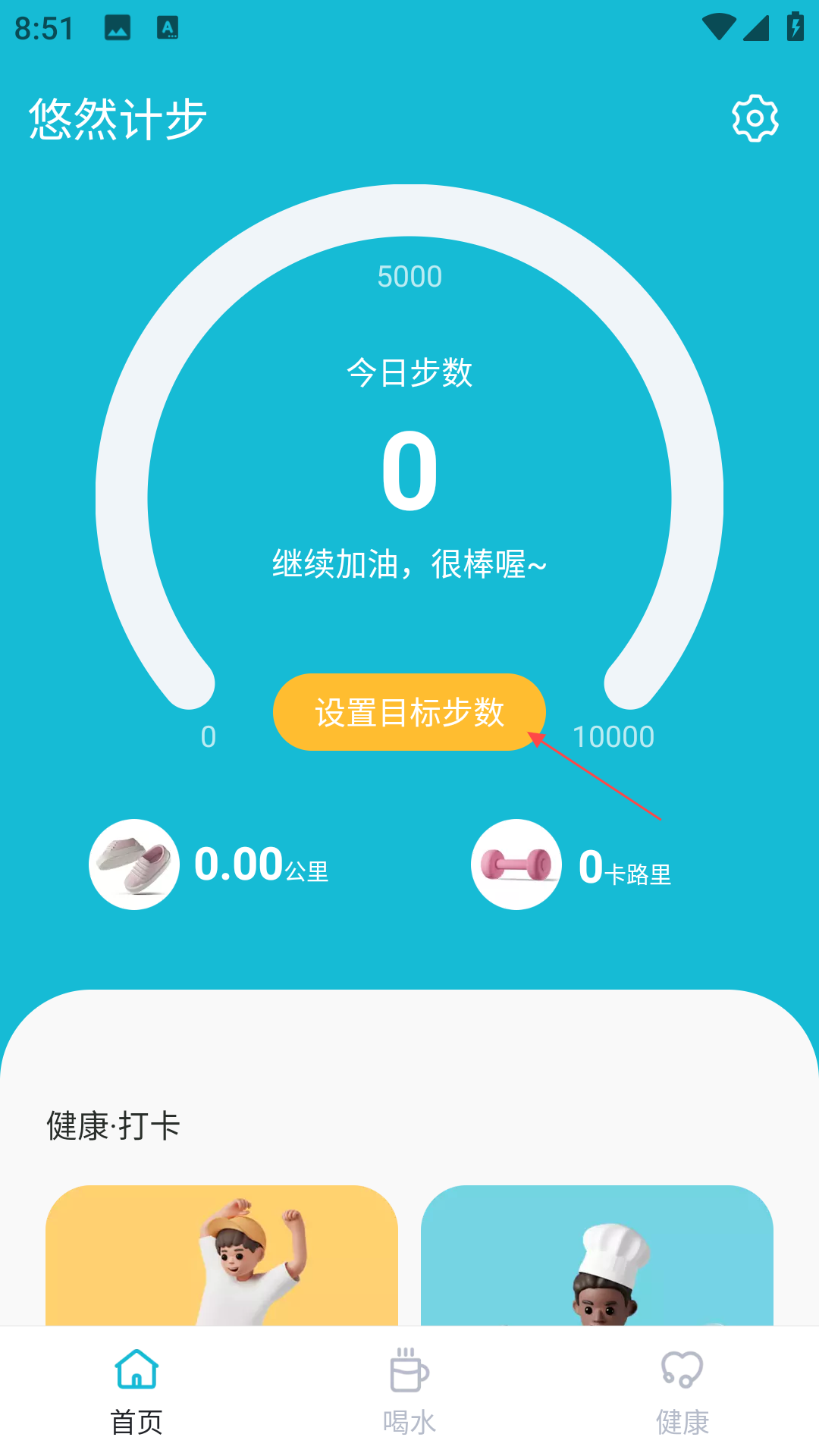819x1456 pixels.
Task: Open the yellow dancing boy check-in card
Action: 221,1255
